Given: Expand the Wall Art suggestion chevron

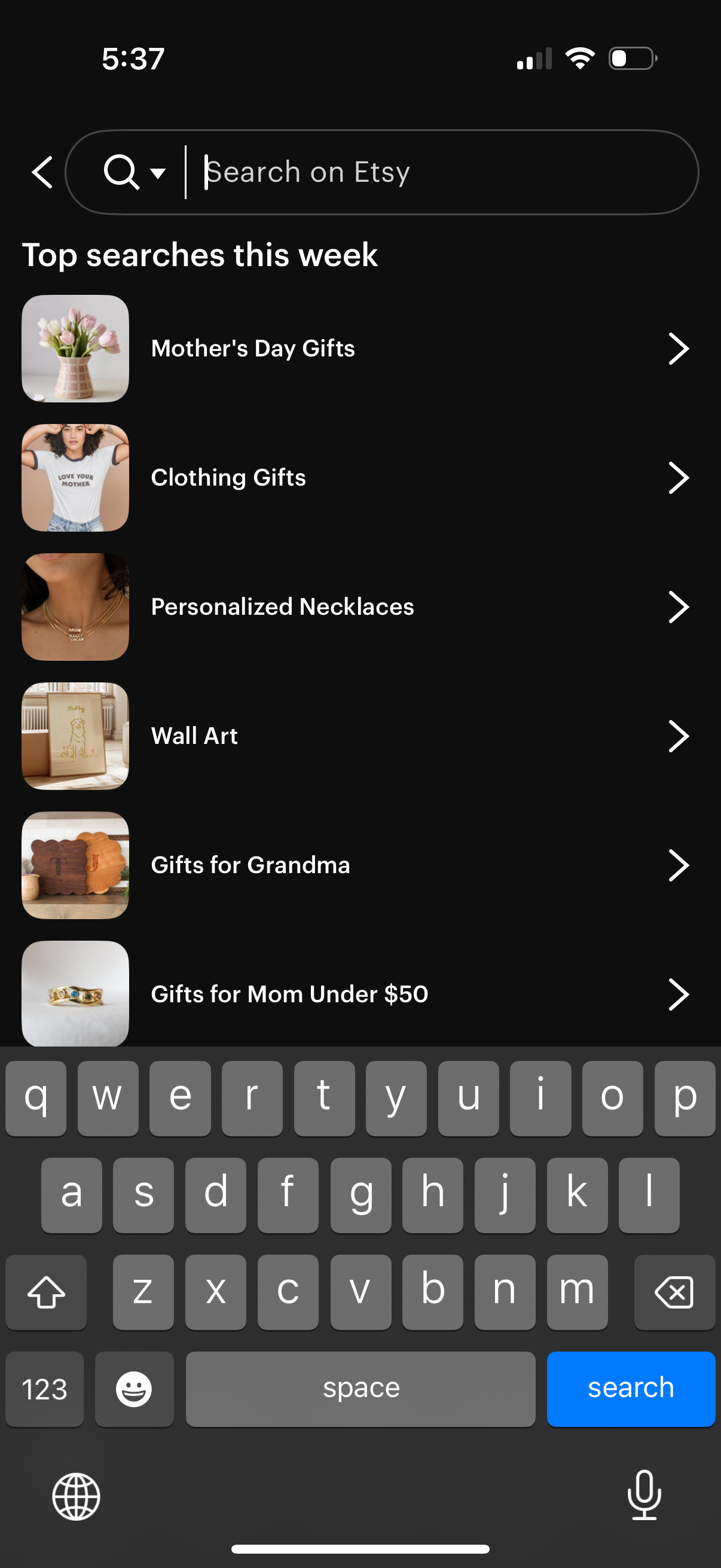Looking at the screenshot, I should click(679, 736).
